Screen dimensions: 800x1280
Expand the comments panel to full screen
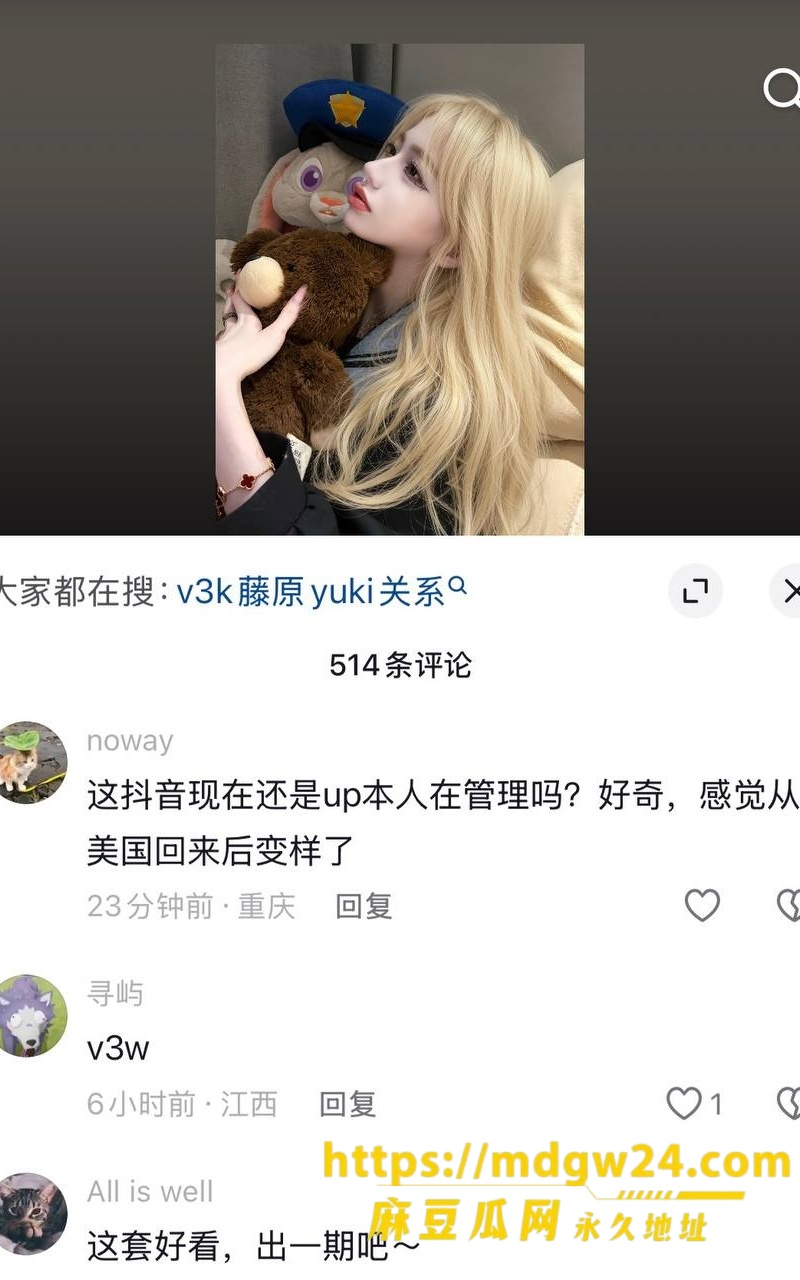pos(695,591)
